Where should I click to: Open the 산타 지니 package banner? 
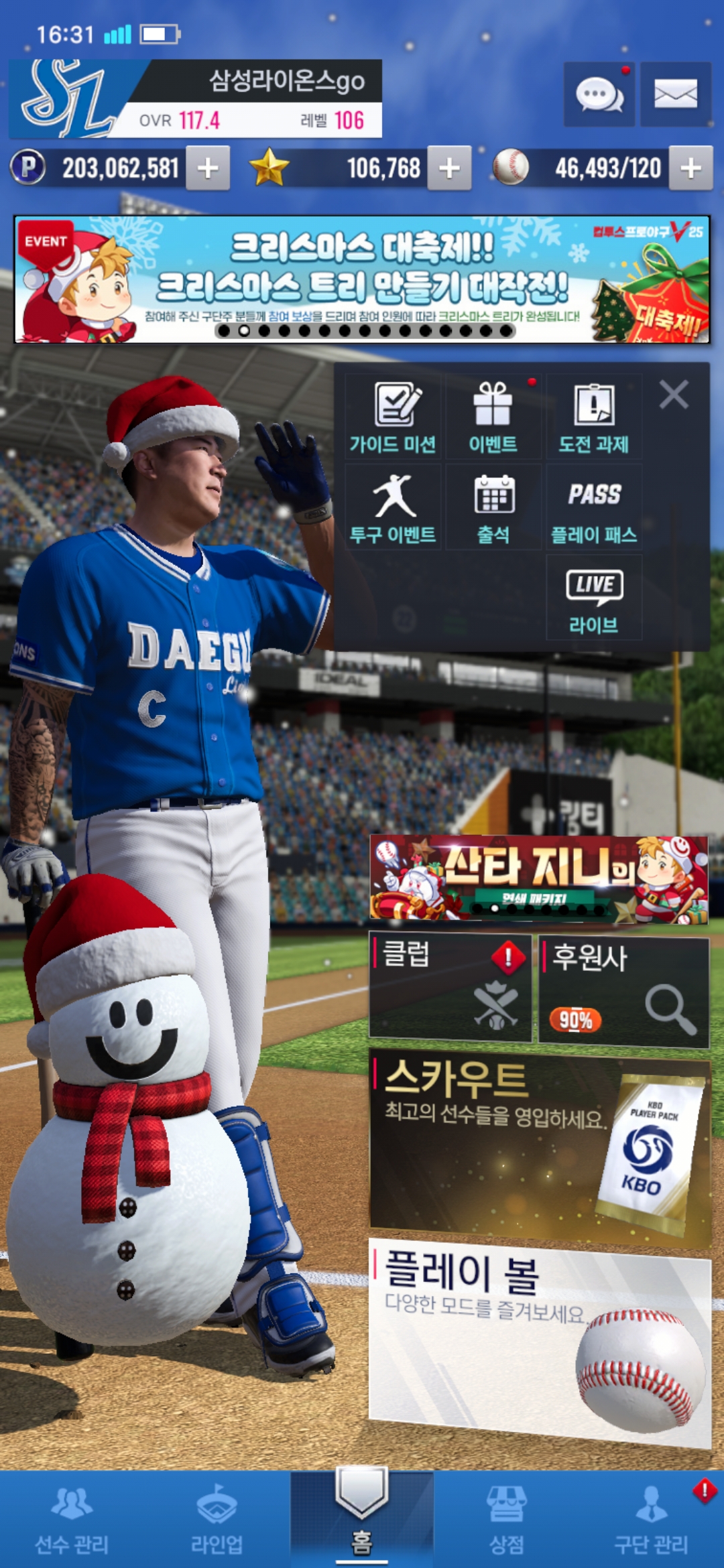[x=539, y=878]
